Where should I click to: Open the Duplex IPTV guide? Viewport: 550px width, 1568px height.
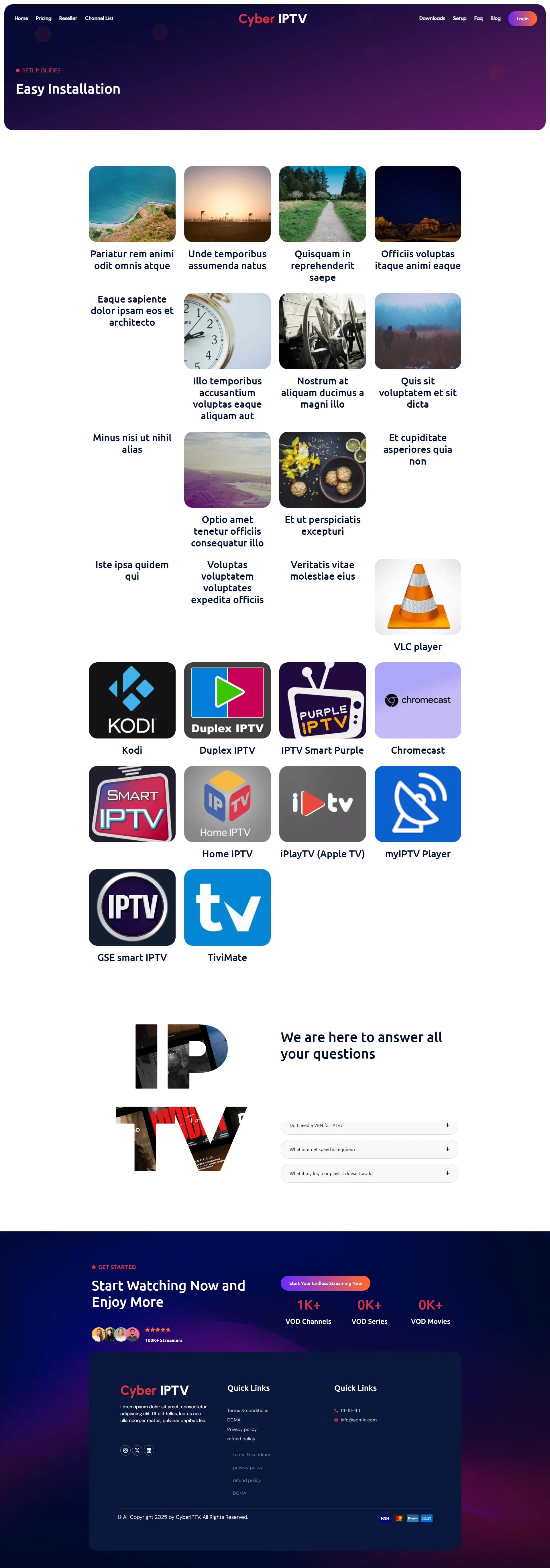point(227,700)
